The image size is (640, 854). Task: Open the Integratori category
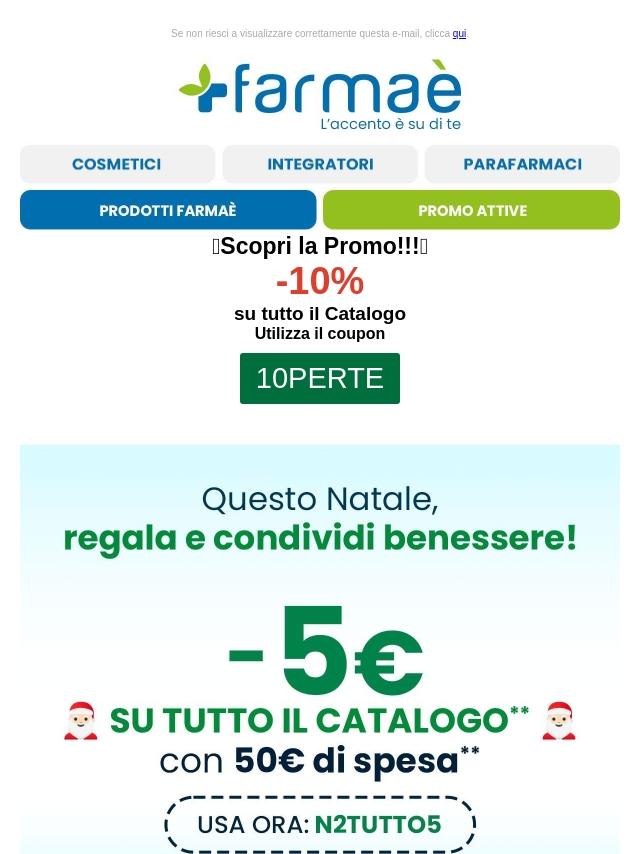(x=320, y=164)
